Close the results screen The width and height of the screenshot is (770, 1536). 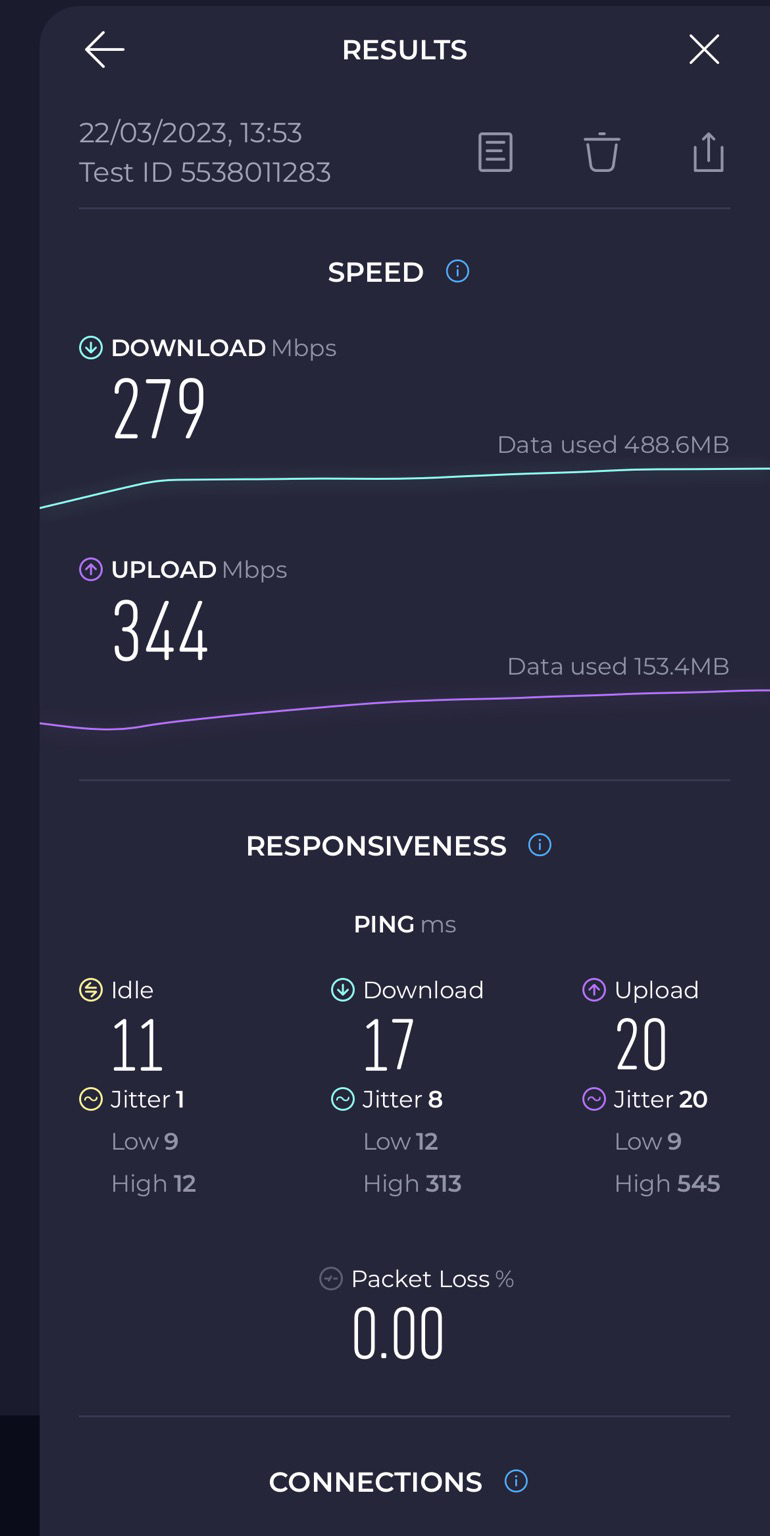704,49
